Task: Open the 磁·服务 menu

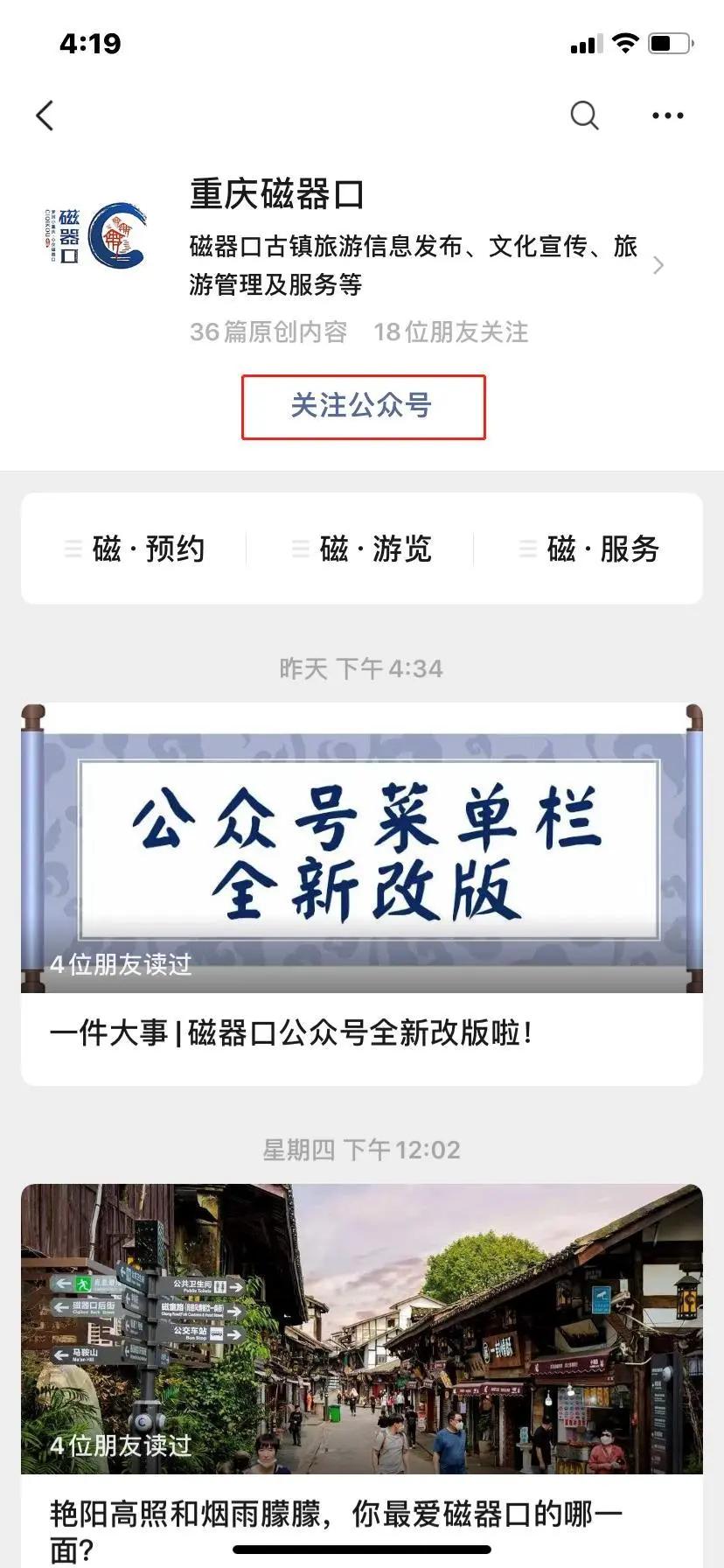Action: (590, 549)
